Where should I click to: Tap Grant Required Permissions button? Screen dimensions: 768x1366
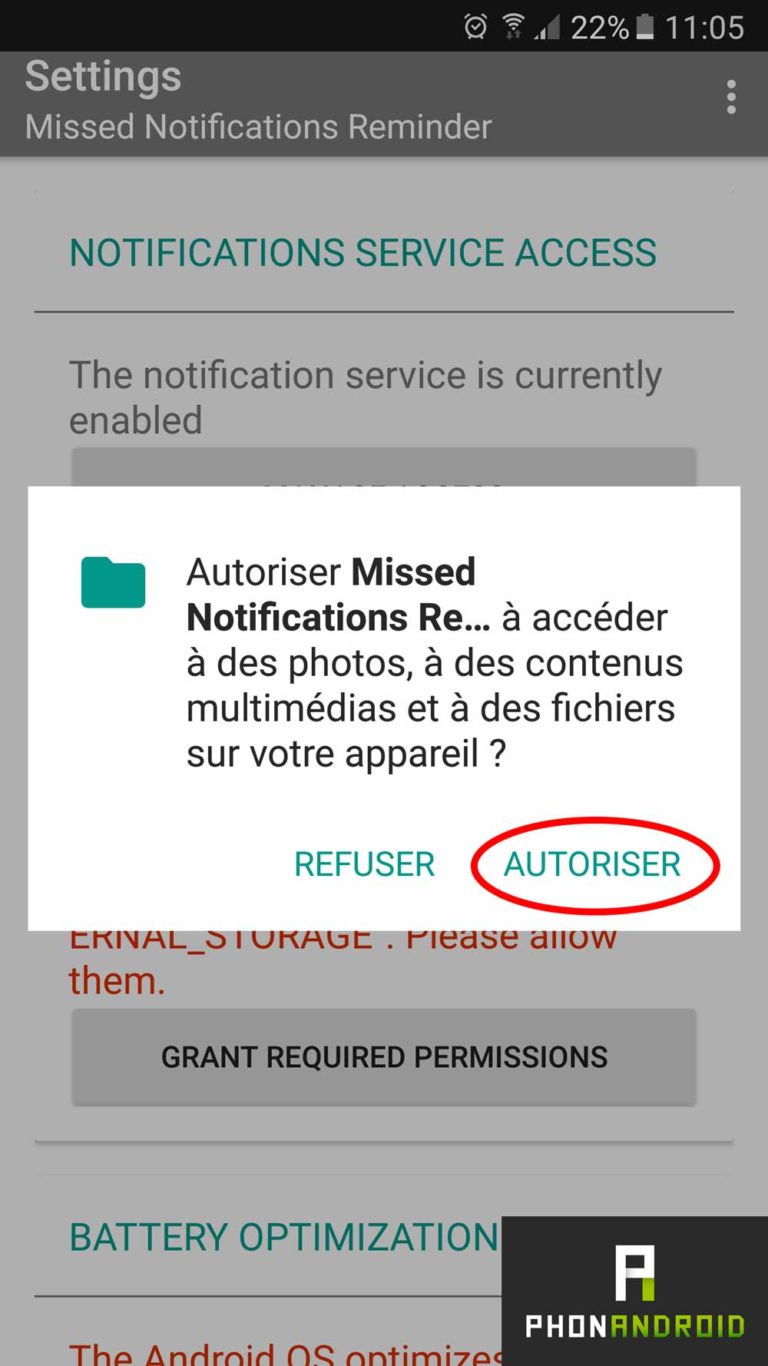coord(384,1057)
